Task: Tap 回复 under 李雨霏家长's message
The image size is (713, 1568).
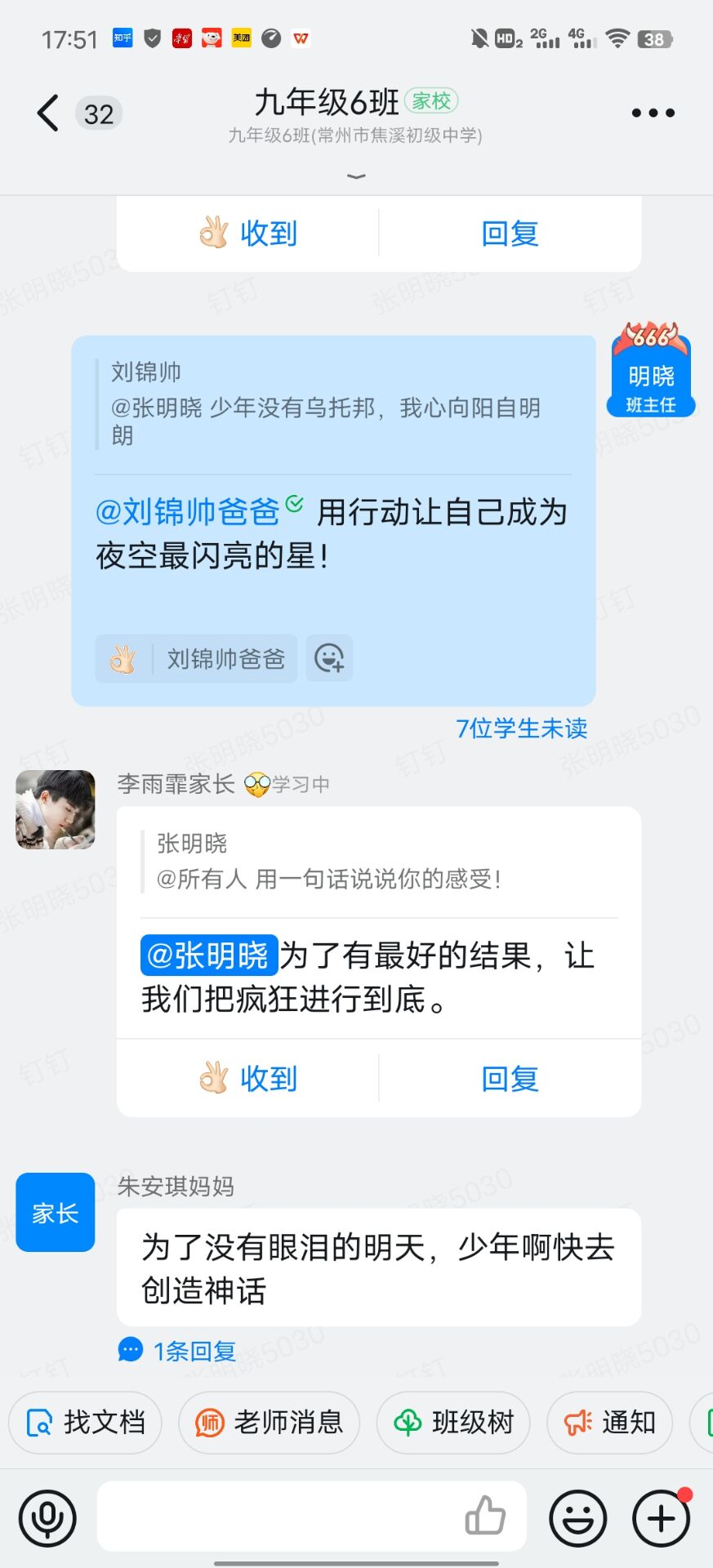Action: pyautogui.click(x=510, y=1079)
